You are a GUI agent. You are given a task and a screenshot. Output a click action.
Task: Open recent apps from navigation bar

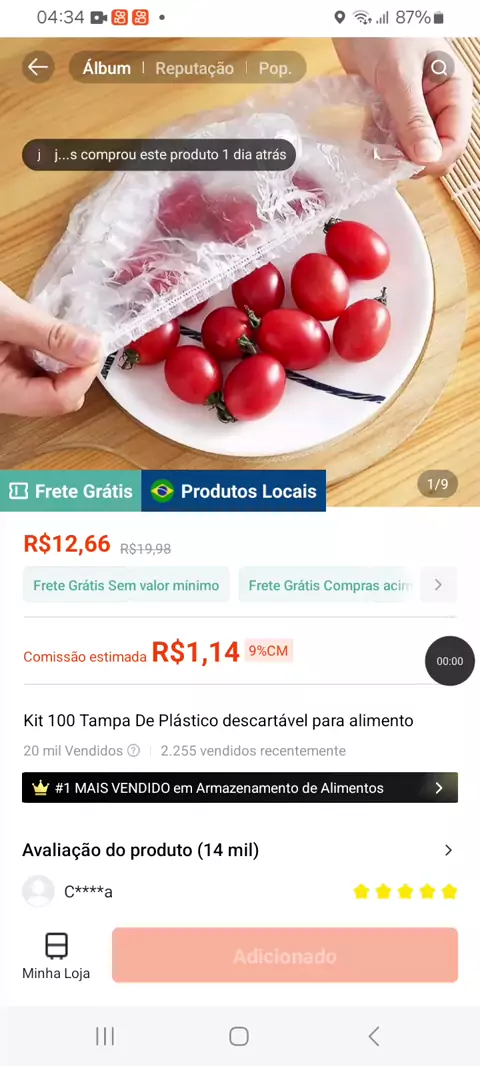[x=105, y=1036]
